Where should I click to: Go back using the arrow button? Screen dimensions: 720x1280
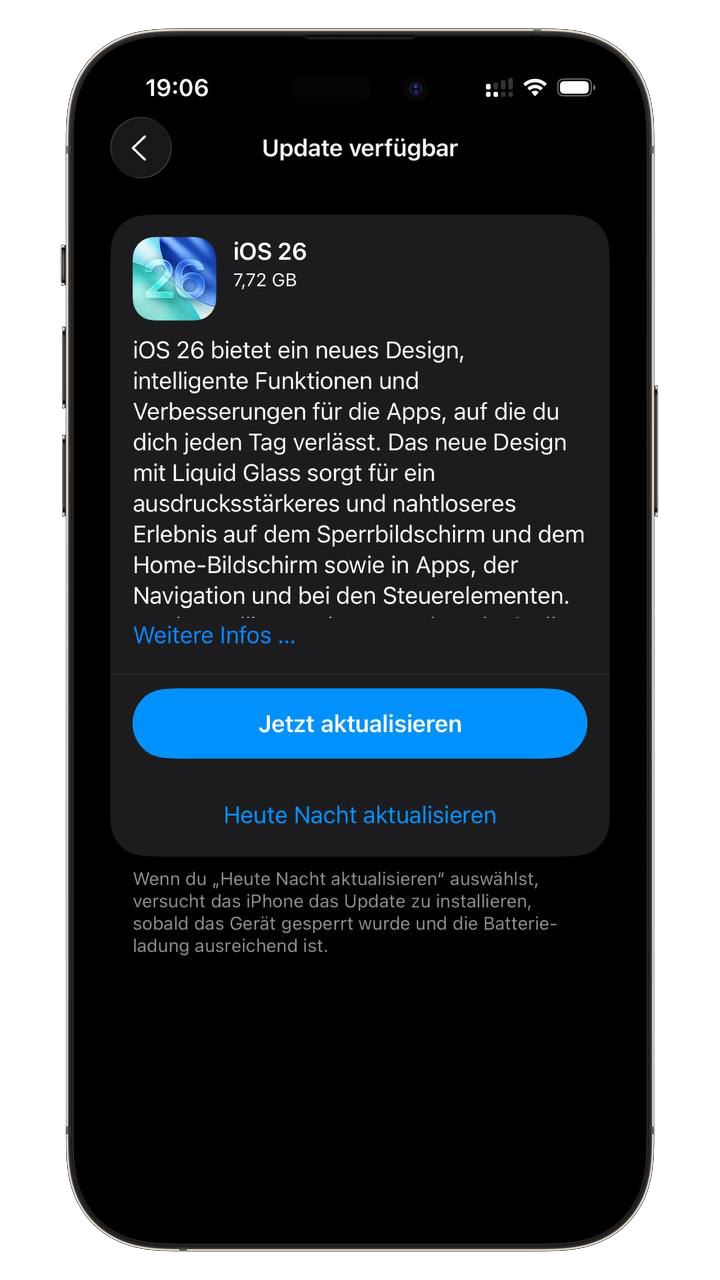141,148
